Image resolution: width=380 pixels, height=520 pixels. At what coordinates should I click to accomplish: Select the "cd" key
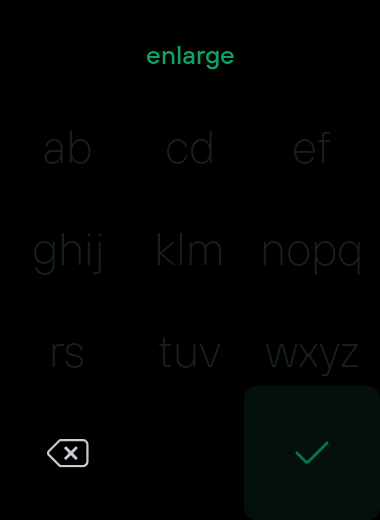tap(190, 148)
